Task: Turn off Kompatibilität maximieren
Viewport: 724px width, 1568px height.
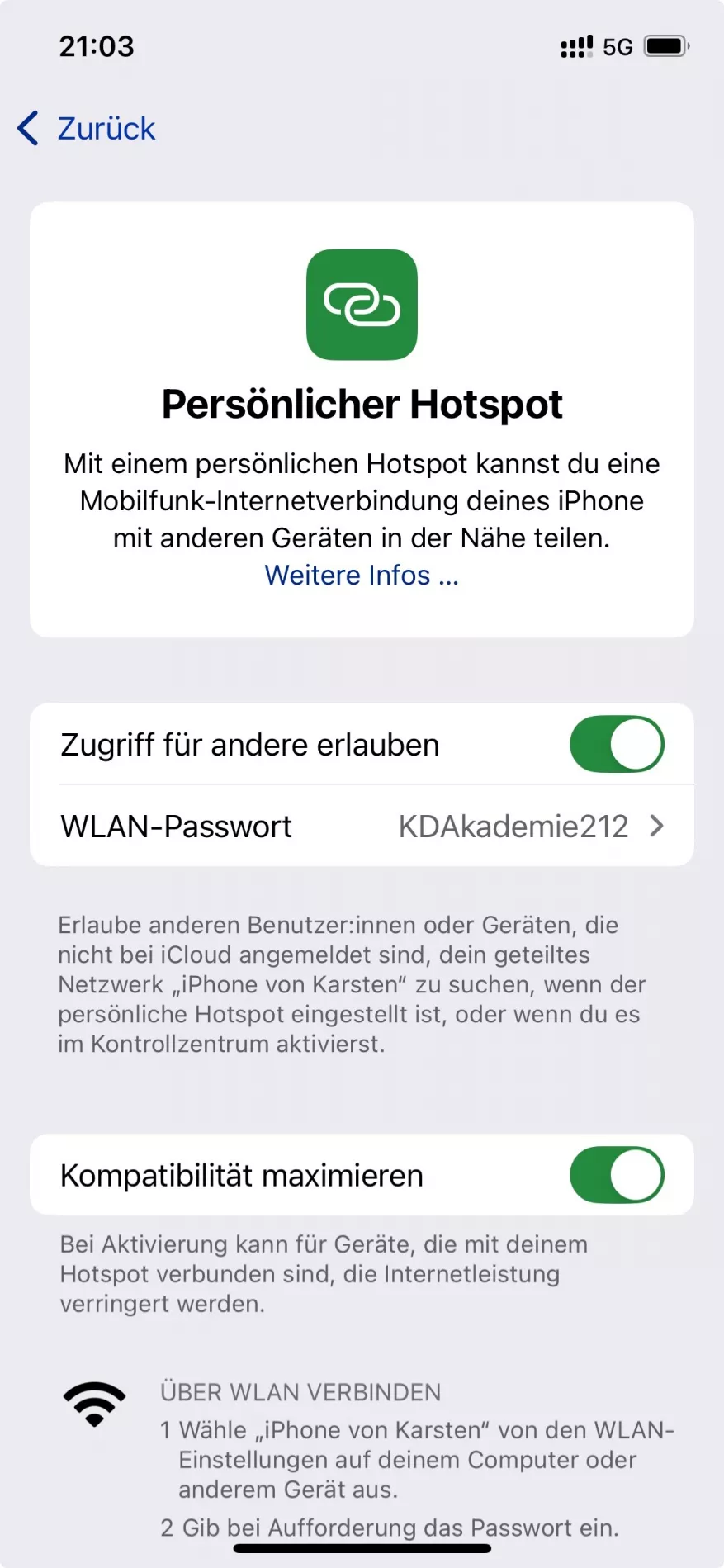Action: (x=617, y=1174)
